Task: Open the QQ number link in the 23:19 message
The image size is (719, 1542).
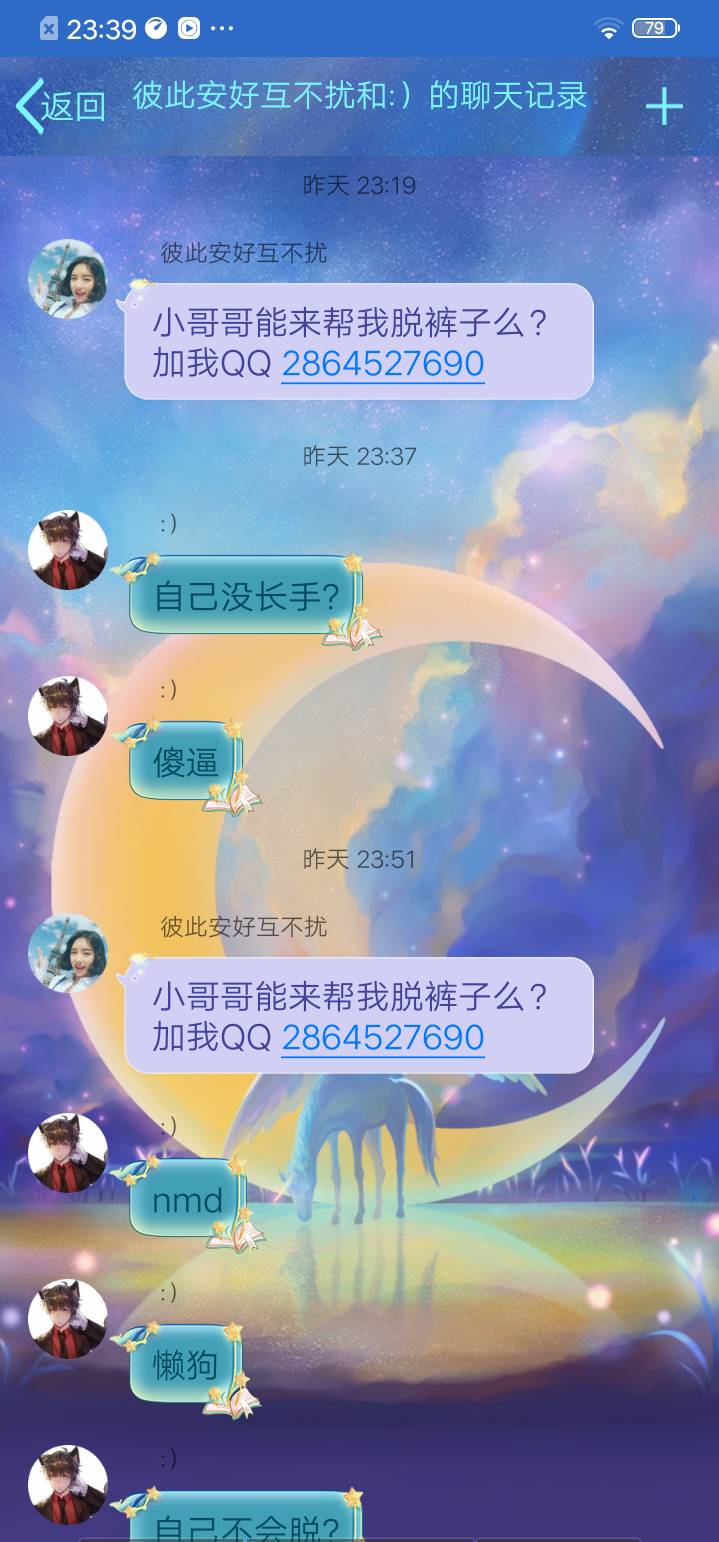Action: pyautogui.click(x=383, y=364)
